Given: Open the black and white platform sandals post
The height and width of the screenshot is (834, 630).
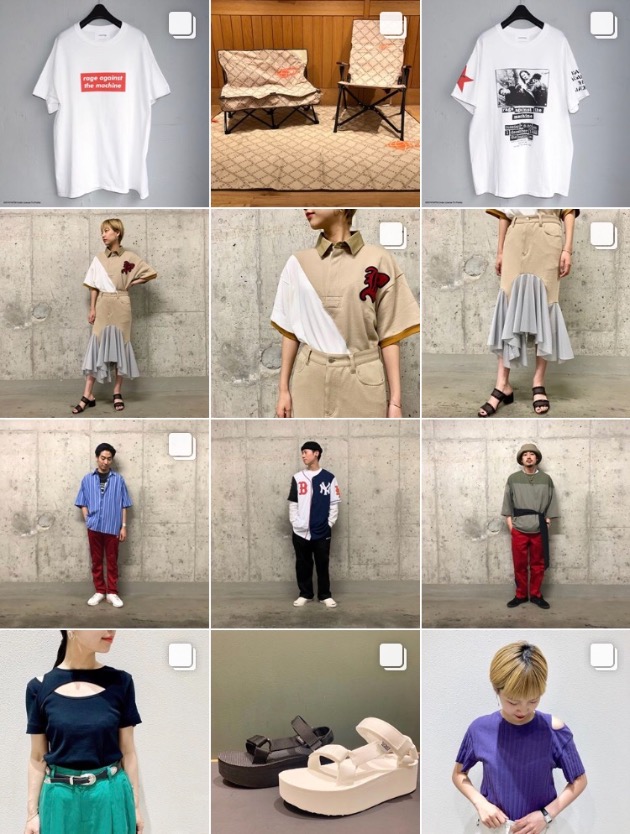Looking at the screenshot, I should click(x=315, y=732).
